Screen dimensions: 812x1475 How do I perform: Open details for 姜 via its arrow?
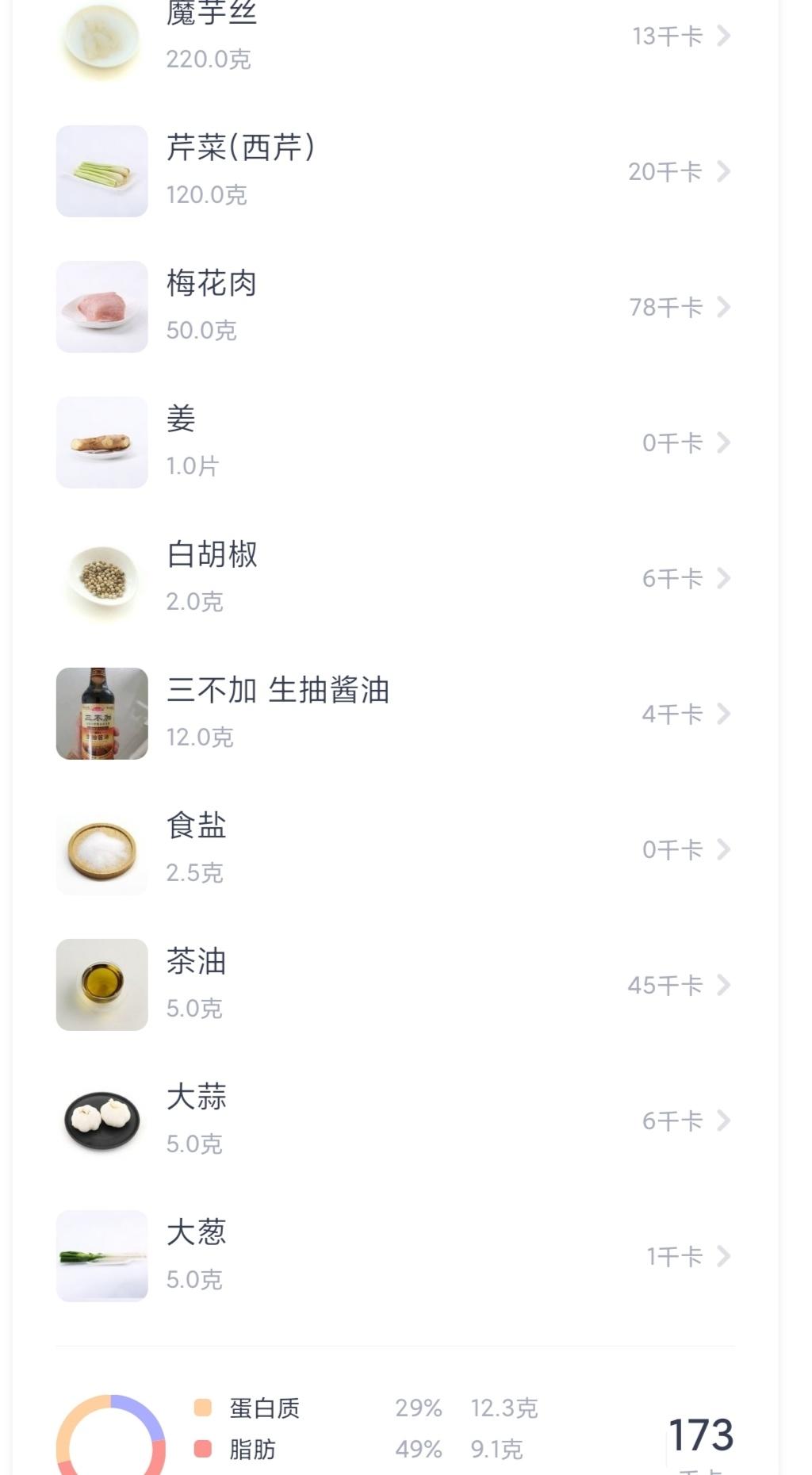pyautogui.click(x=722, y=442)
